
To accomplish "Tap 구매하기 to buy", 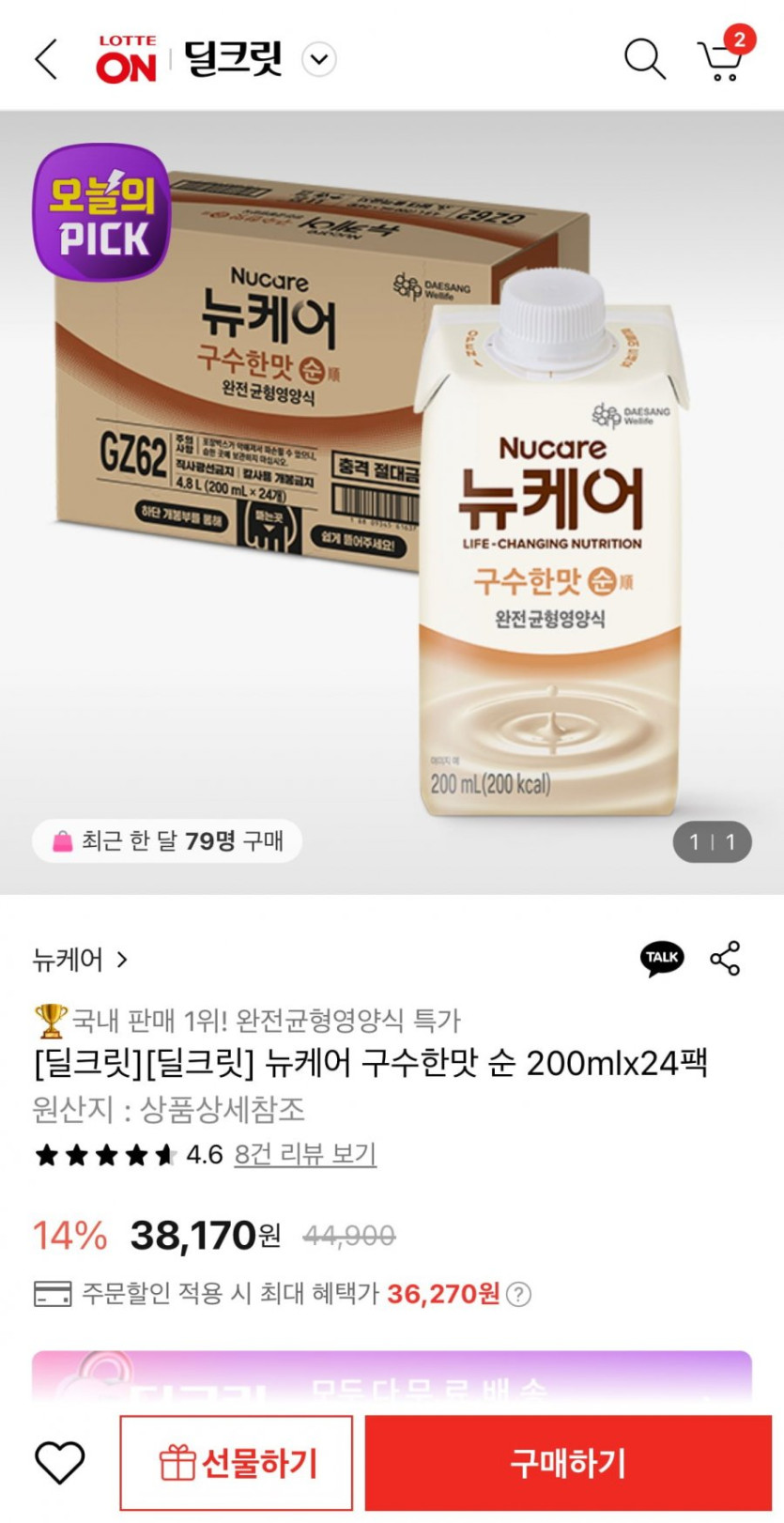I will [x=568, y=1463].
